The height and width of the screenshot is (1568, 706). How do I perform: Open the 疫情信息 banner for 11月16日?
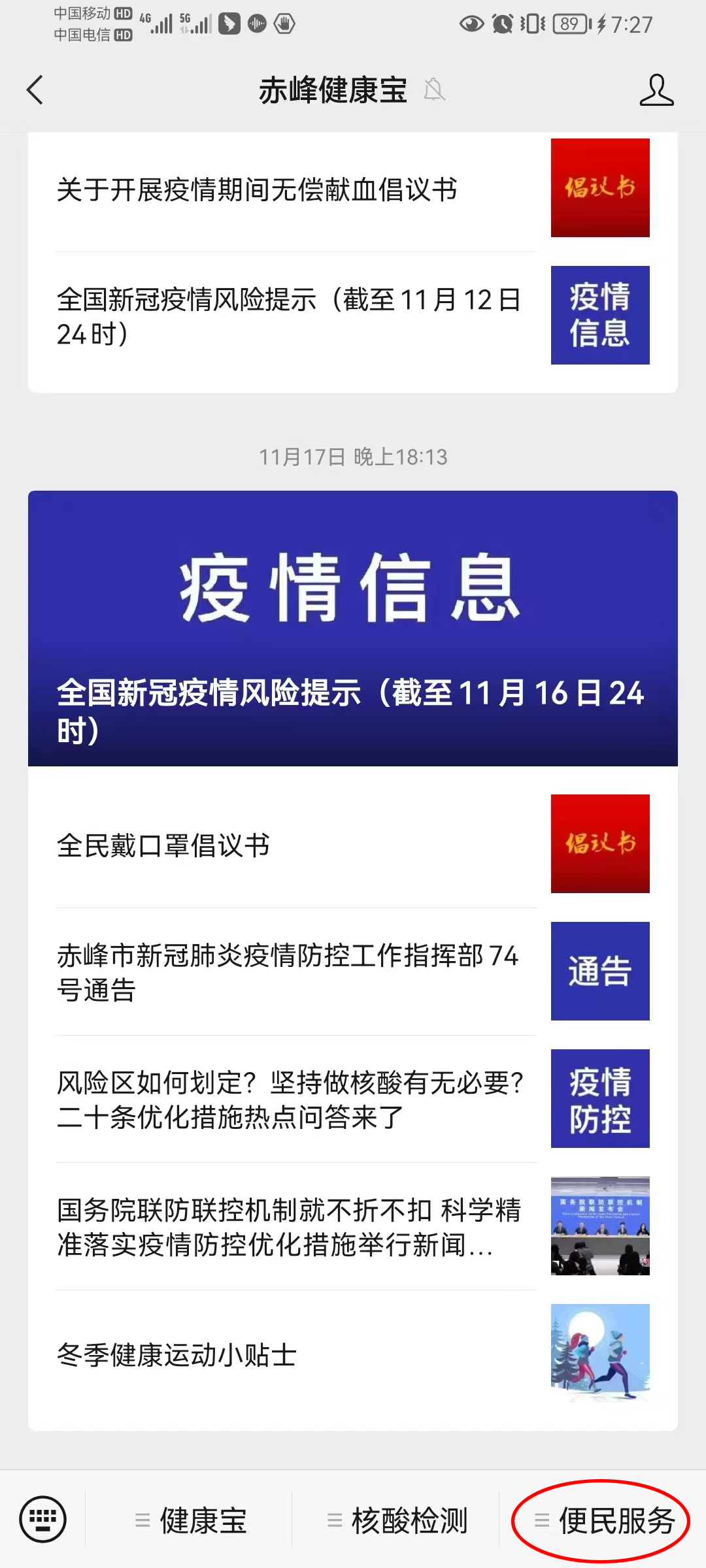tap(353, 627)
